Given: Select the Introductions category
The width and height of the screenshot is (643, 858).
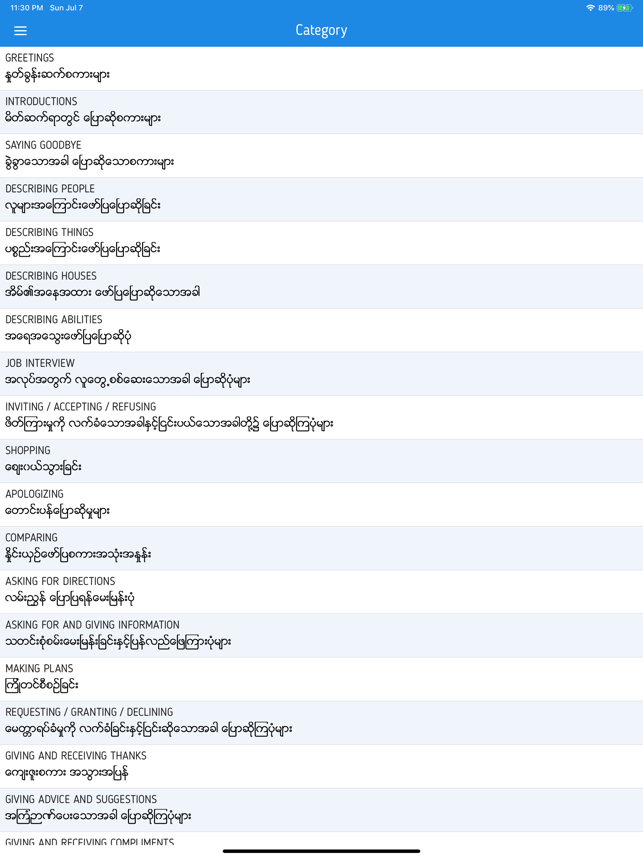Looking at the screenshot, I should [321, 111].
